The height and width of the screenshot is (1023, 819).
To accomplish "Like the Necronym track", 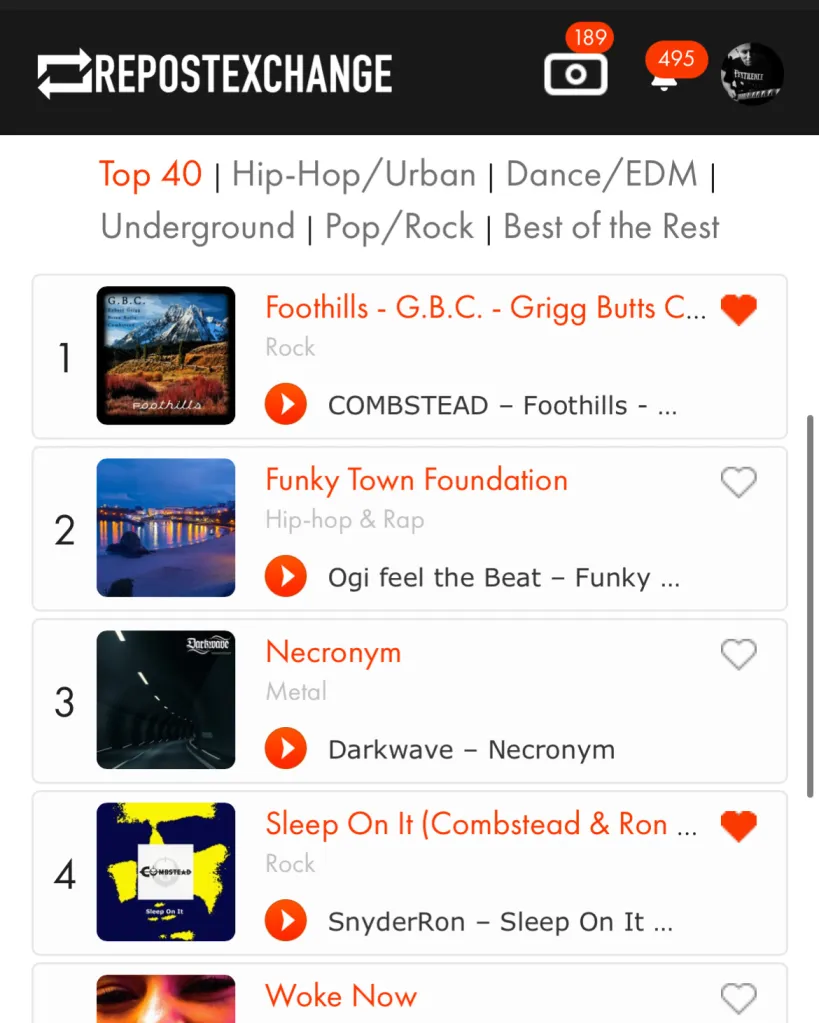I will (x=739, y=654).
